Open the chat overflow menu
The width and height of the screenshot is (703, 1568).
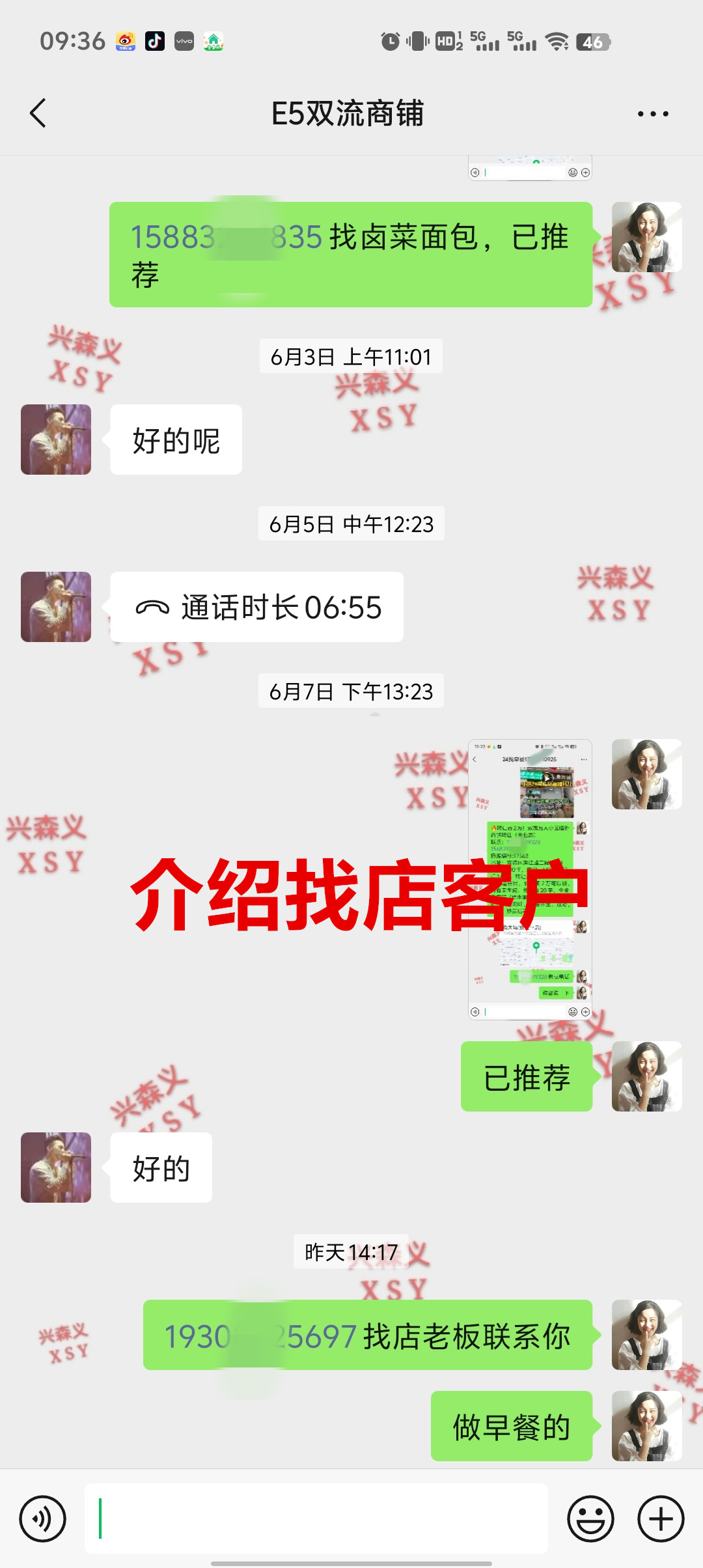pos(652,114)
